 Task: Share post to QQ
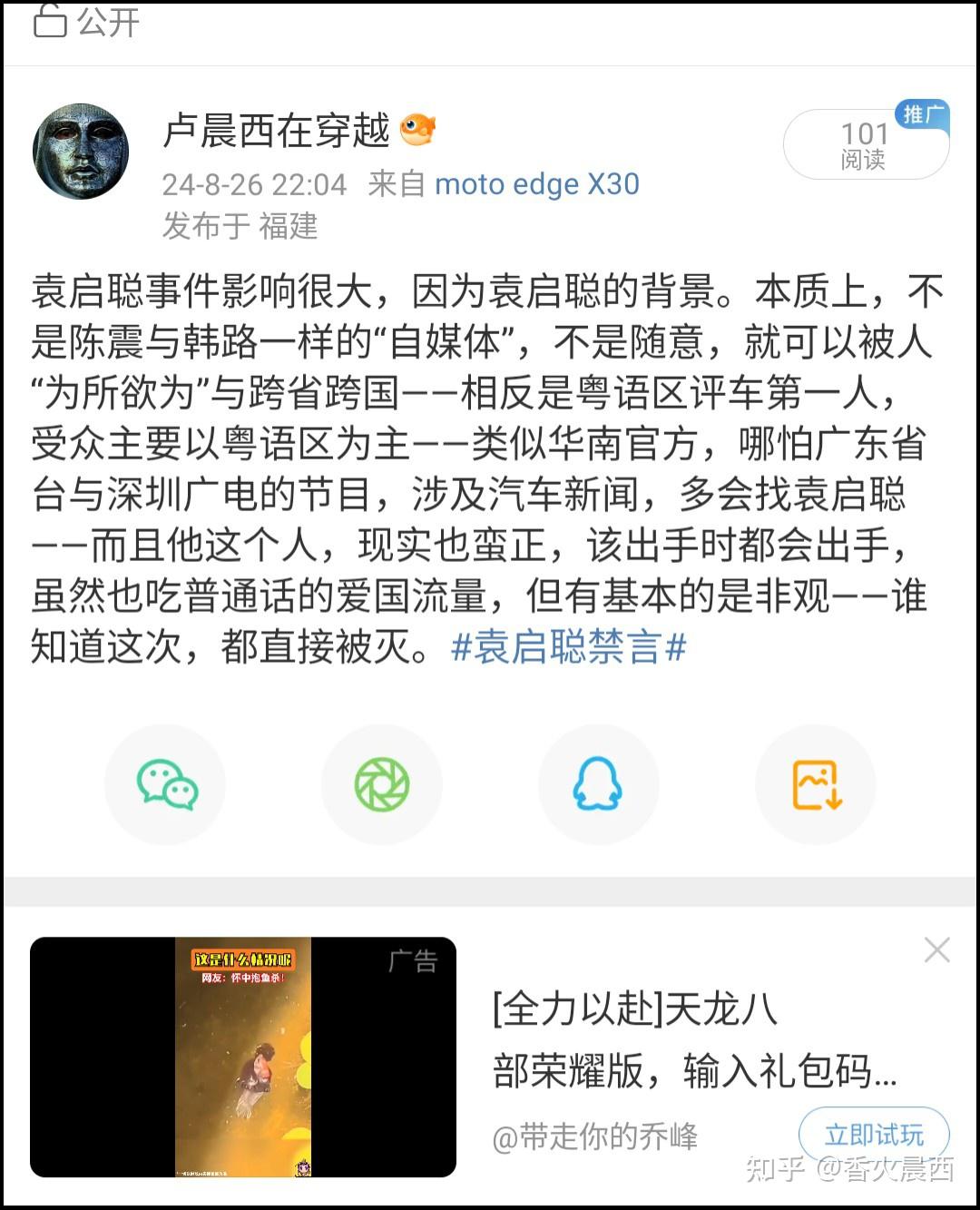tap(598, 784)
